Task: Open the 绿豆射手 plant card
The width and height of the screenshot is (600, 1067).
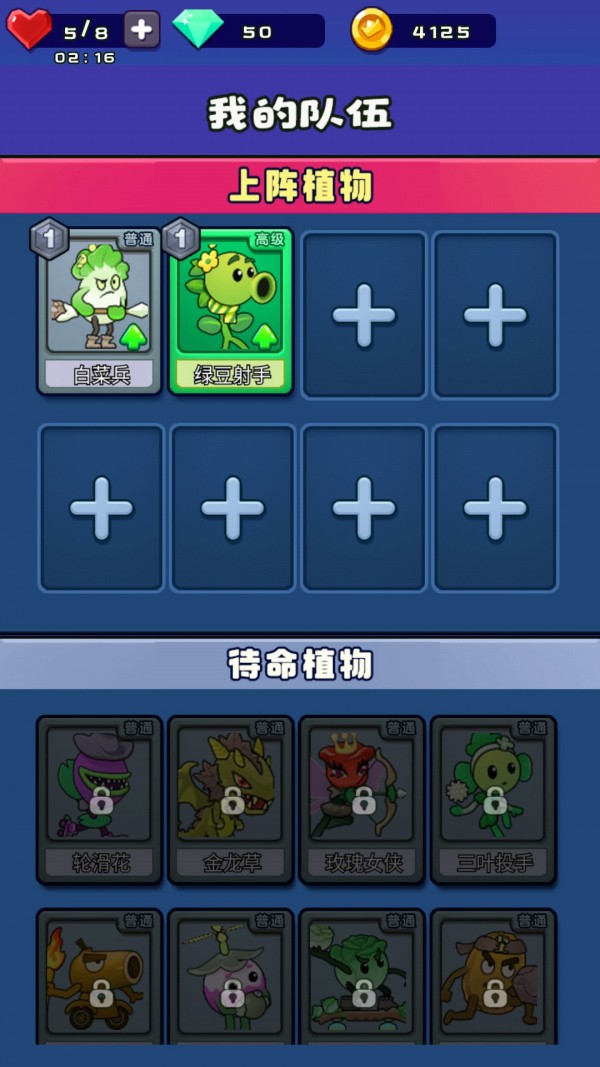Action: coord(231,310)
